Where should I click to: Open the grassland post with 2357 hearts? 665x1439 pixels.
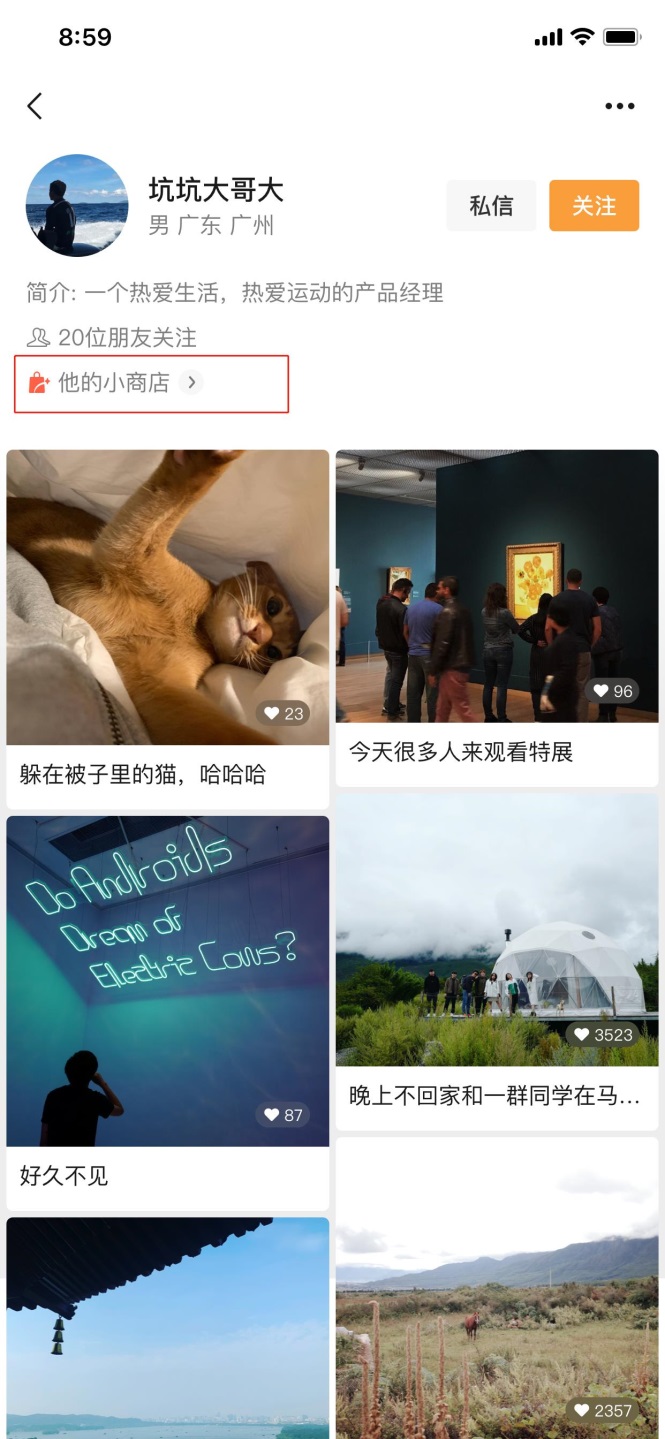tap(496, 1290)
